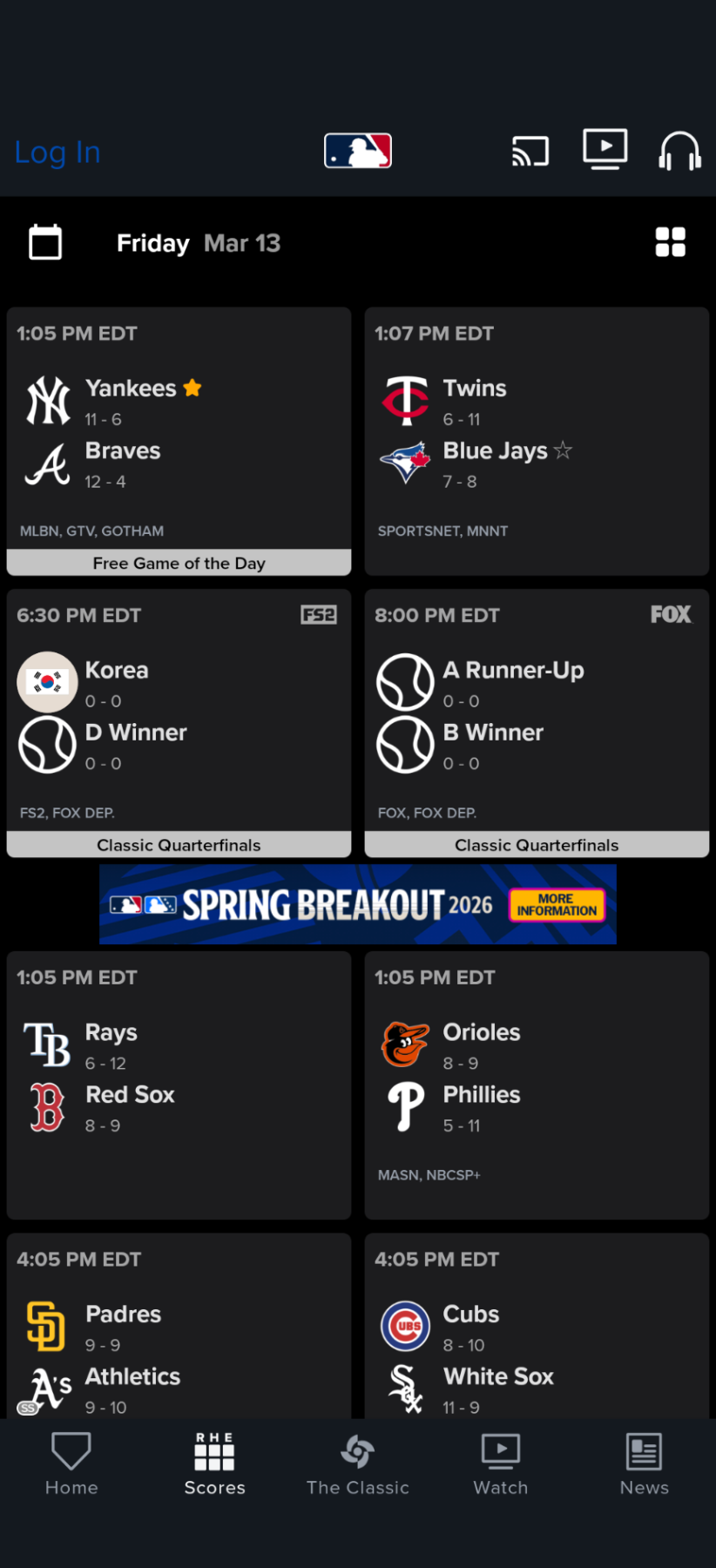Open the video player icon in header
Screen dimensions: 716x1568
coord(605,149)
